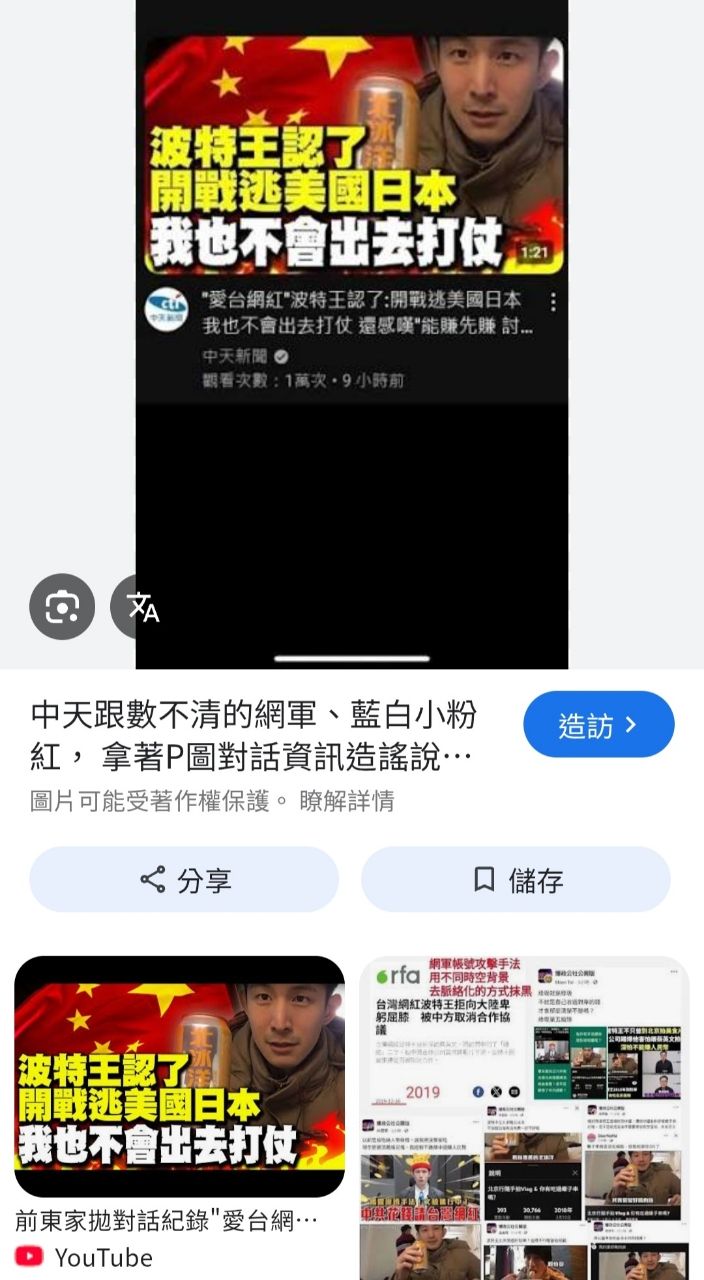Screen dimensions: 704x1280
Task: Open the YouTube result 前東家拋對話紀錄
Action: [x=180, y=1076]
